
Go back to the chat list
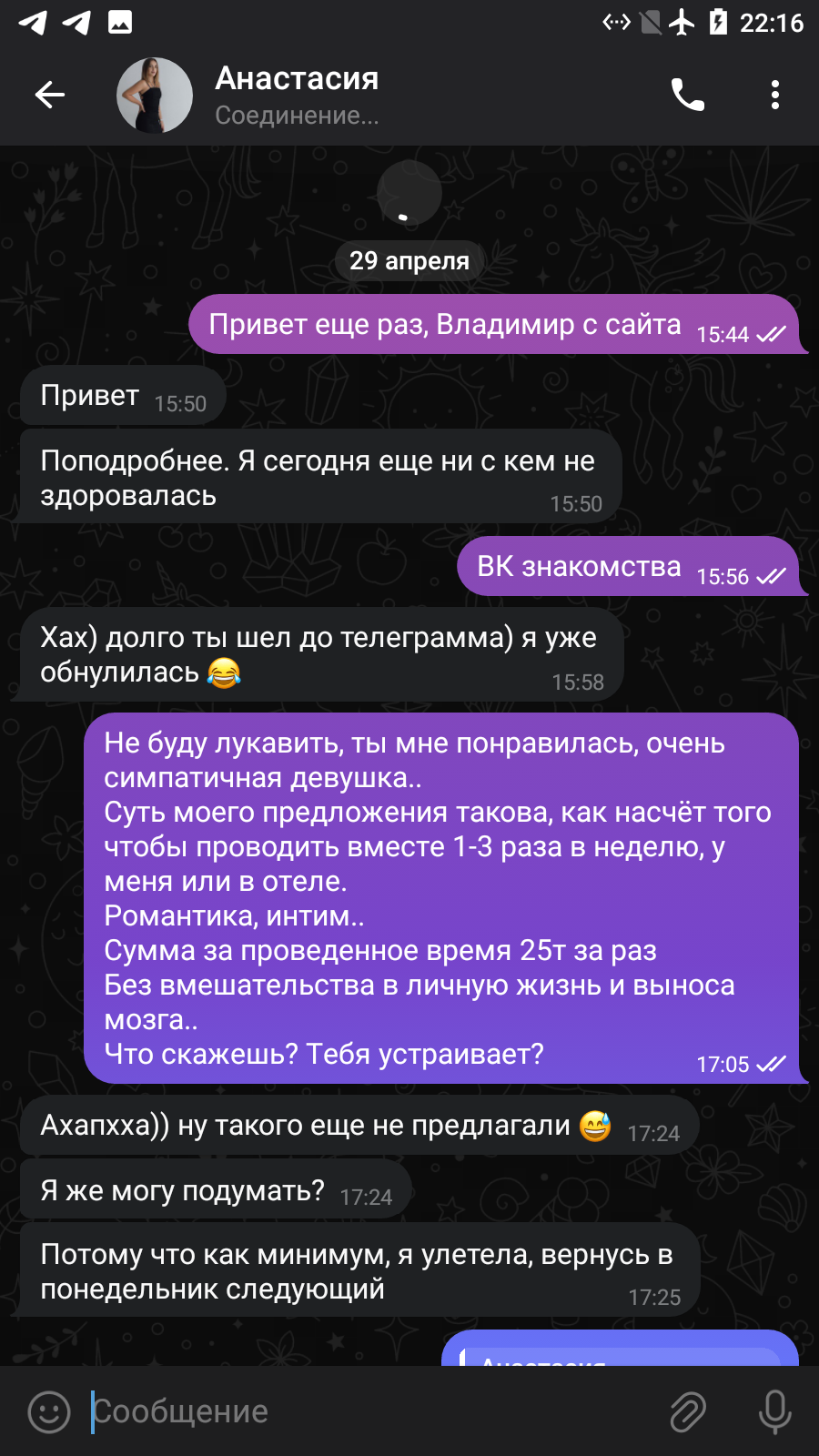point(50,95)
